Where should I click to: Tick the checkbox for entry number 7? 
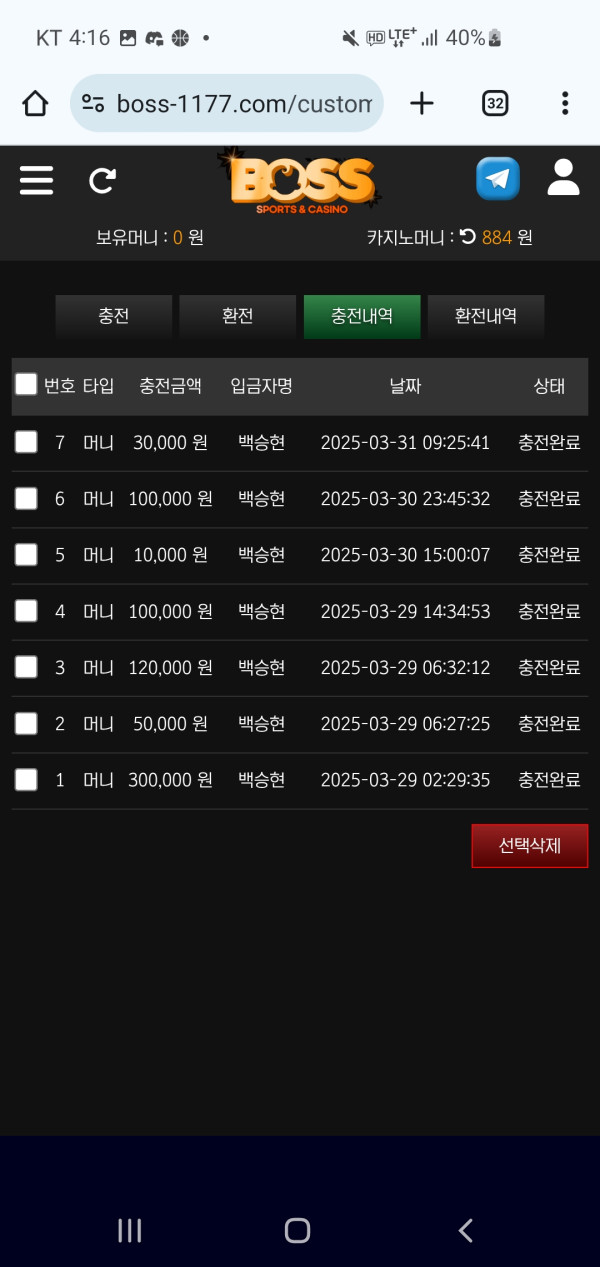(x=26, y=442)
